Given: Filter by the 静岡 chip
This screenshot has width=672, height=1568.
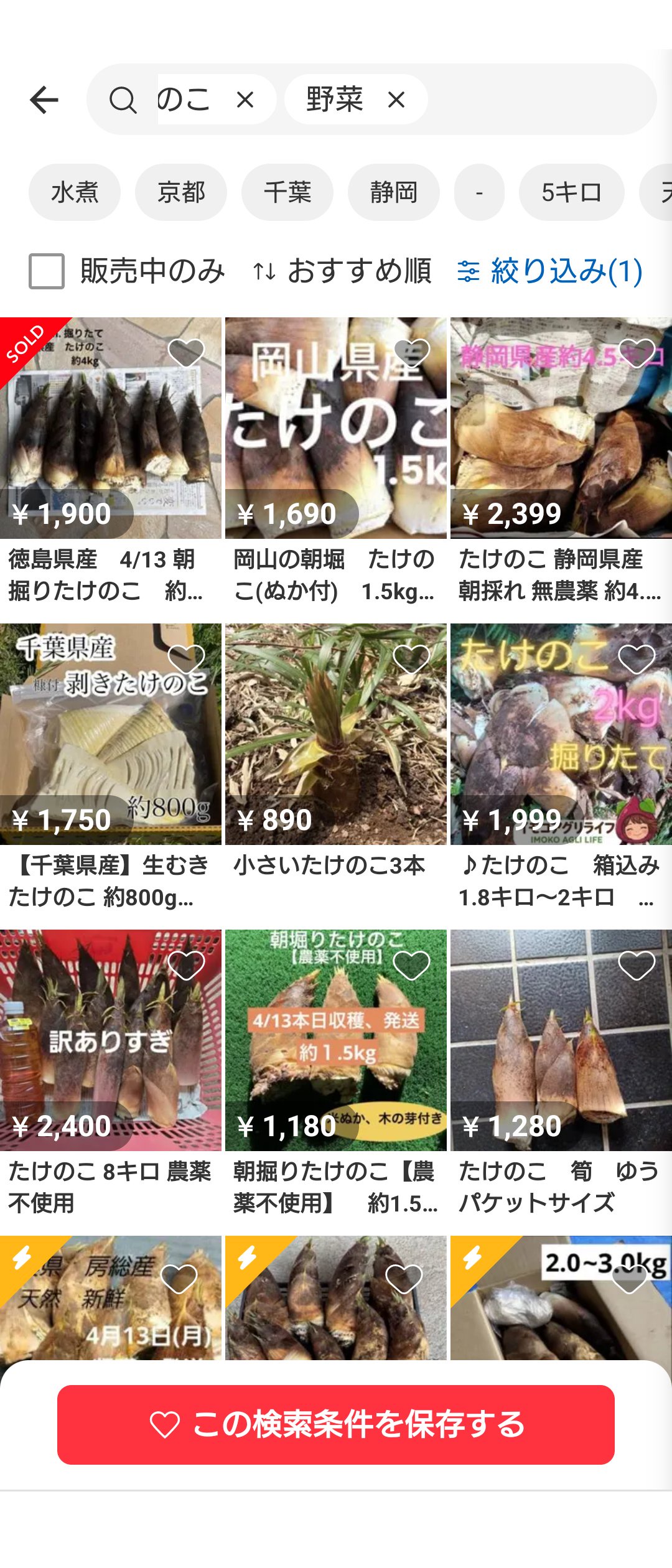Looking at the screenshot, I should pyautogui.click(x=394, y=192).
